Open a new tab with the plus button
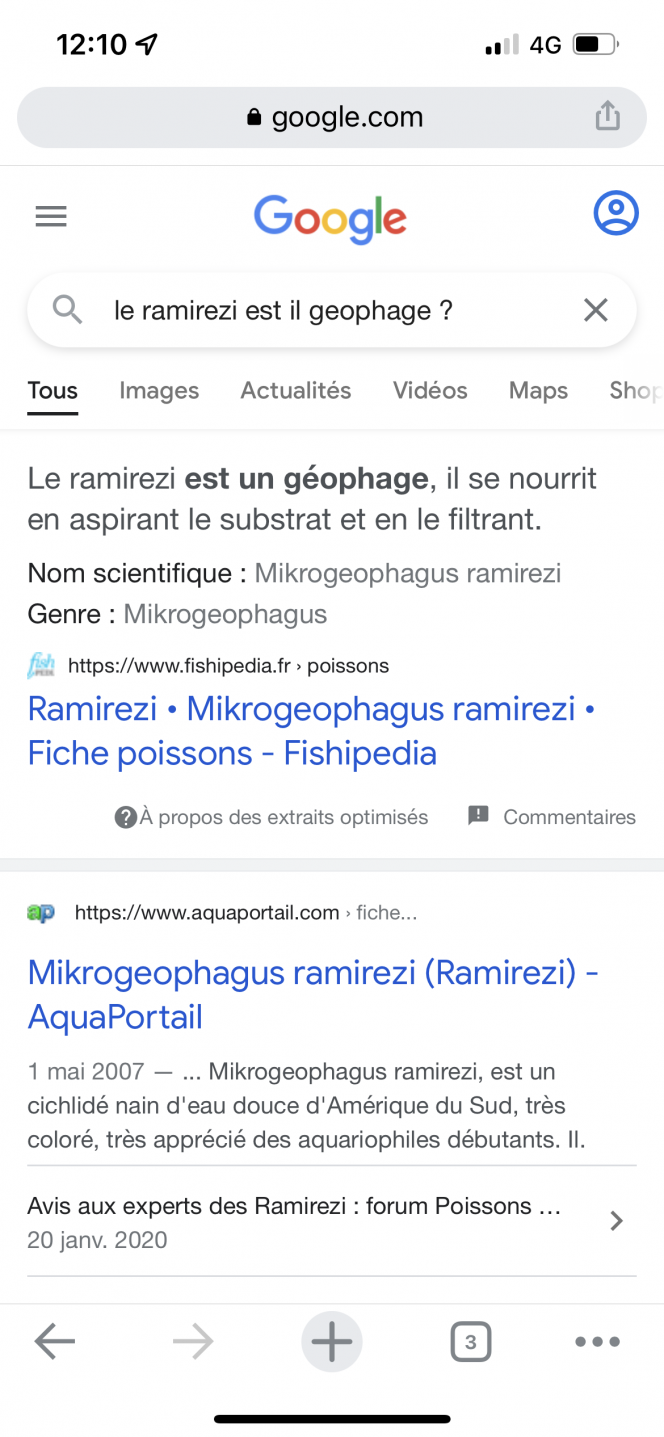Screen dimensions: 664x1437 coord(332,1342)
